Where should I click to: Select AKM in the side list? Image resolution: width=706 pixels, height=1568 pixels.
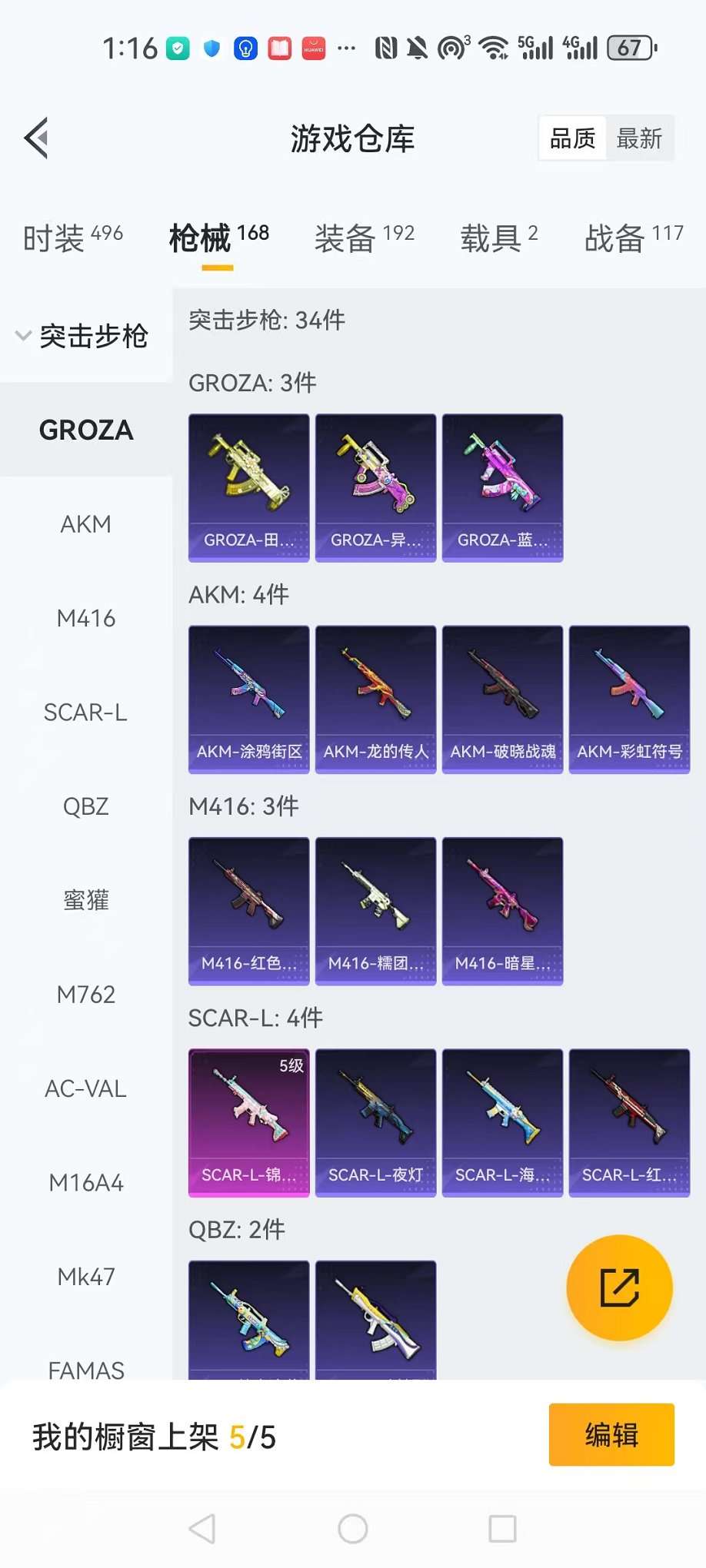(x=86, y=524)
